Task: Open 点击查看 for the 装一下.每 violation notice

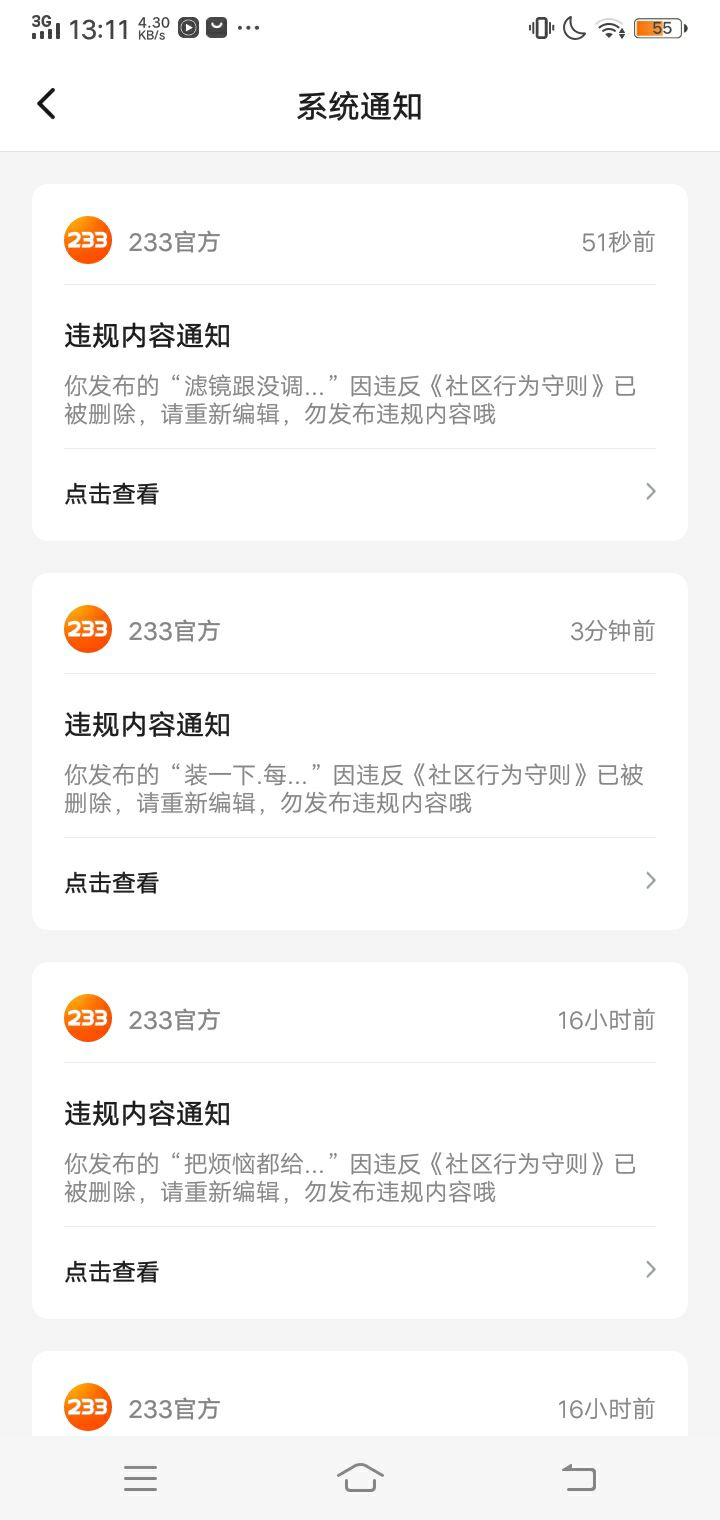Action: click(360, 882)
